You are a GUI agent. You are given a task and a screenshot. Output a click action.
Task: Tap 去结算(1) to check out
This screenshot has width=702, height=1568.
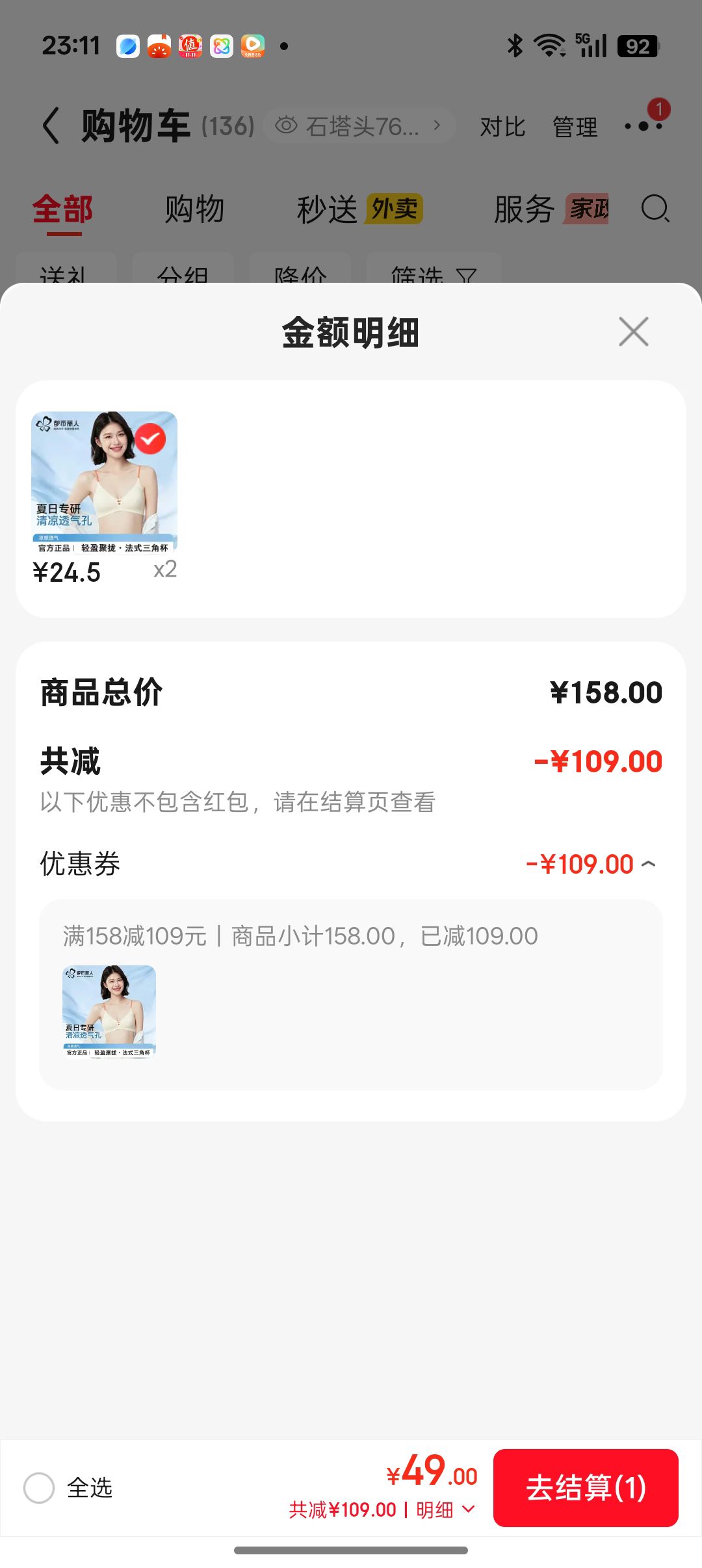tap(586, 1487)
